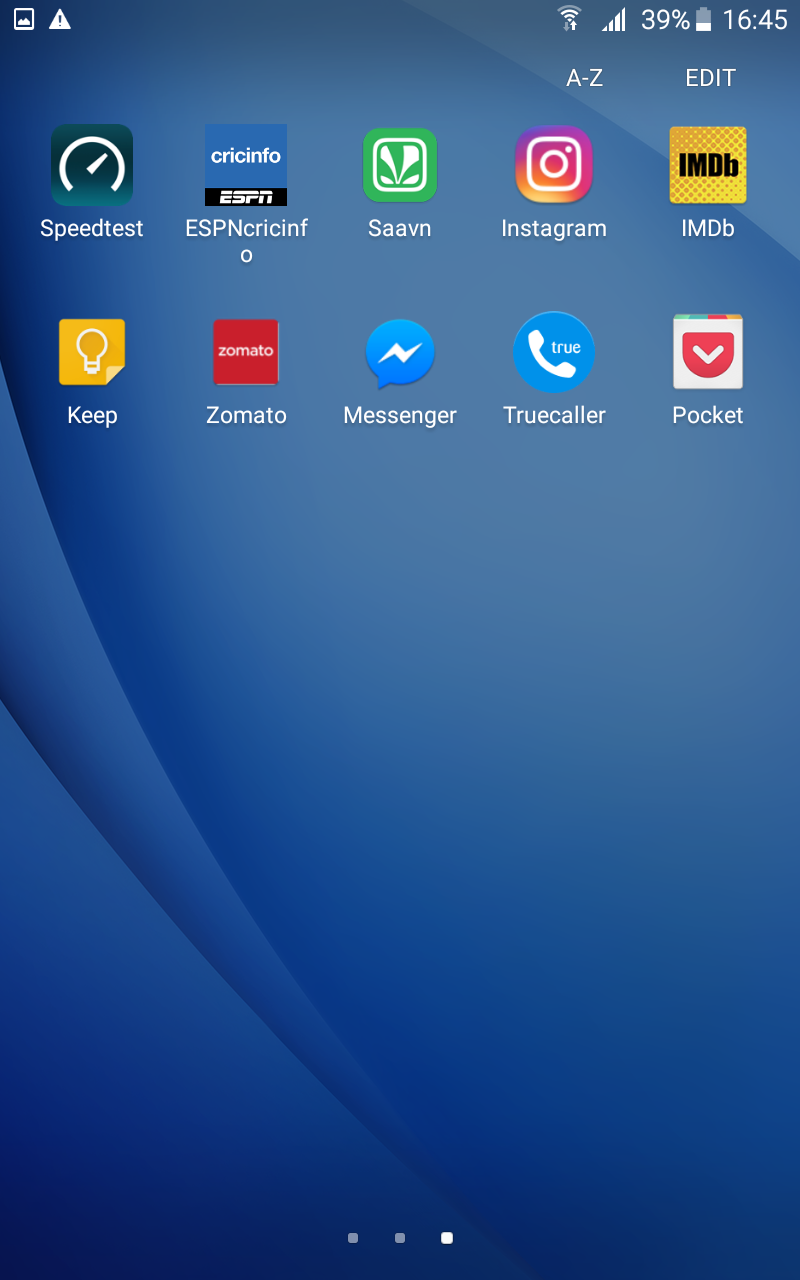Open Messenger
Image resolution: width=800 pixels, height=1280 pixels.
(400, 352)
